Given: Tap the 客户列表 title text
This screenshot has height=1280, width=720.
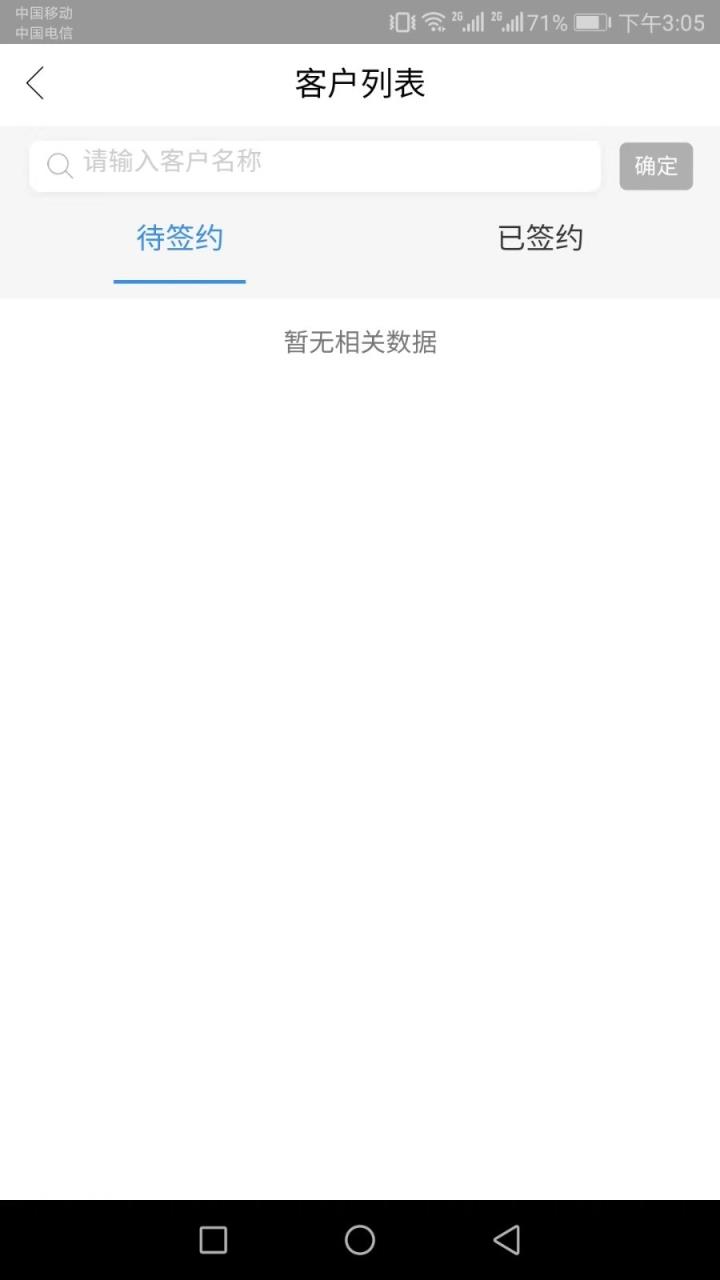Looking at the screenshot, I should tap(359, 84).
